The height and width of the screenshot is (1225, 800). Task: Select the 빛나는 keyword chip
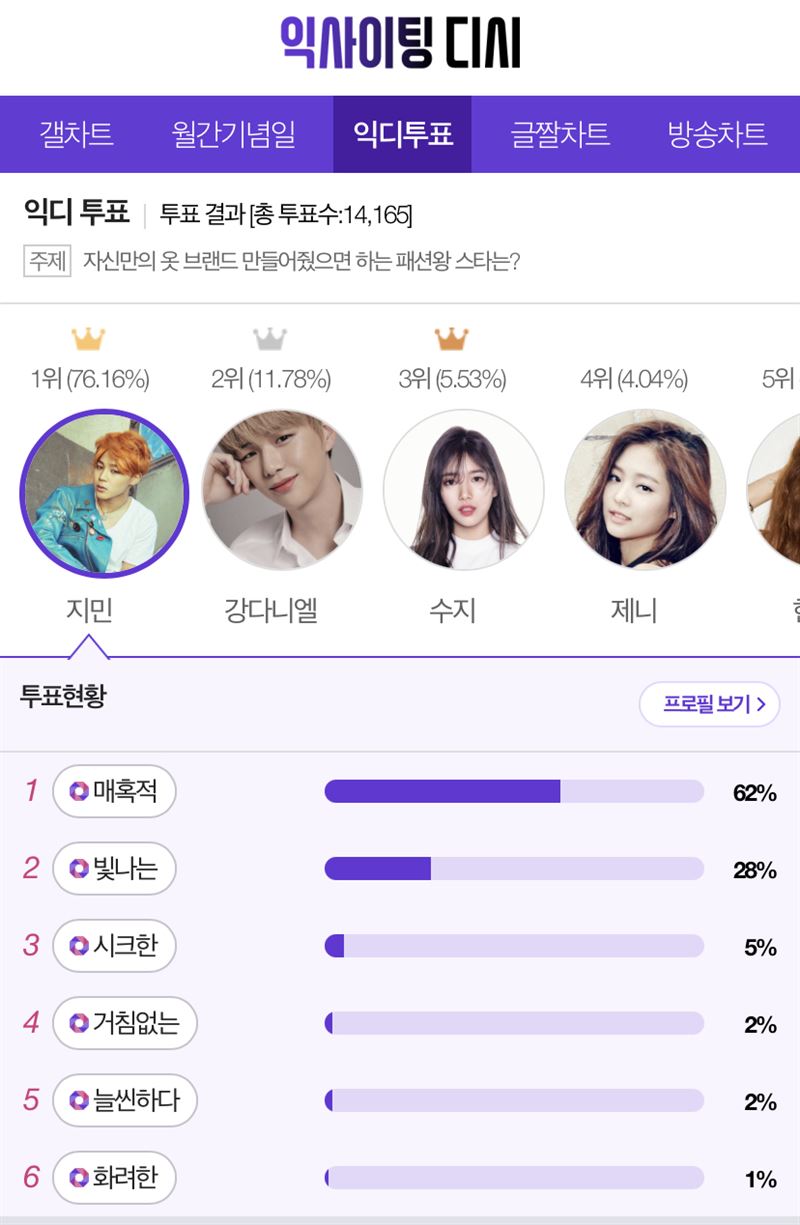(x=114, y=868)
